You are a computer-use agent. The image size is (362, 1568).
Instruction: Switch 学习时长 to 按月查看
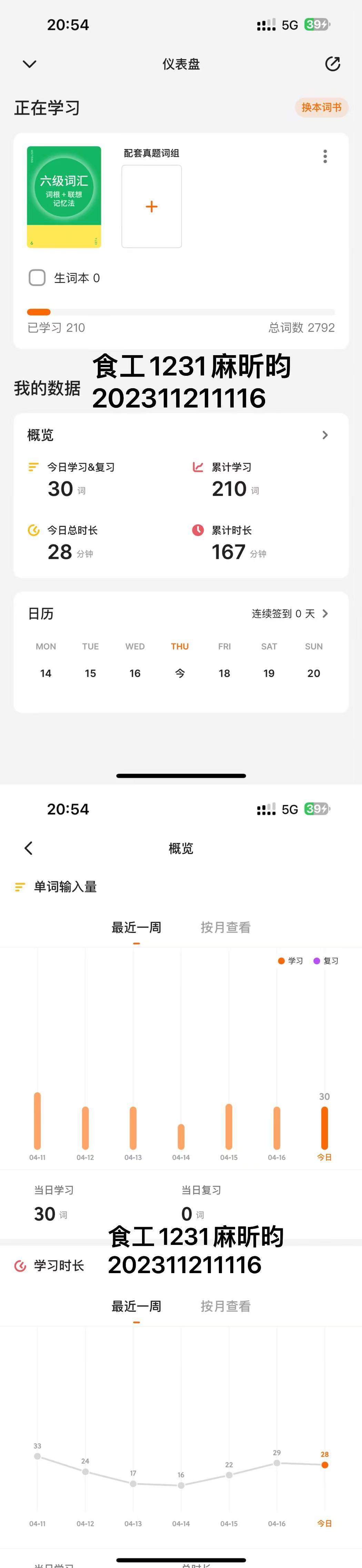(x=225, y=1306)
